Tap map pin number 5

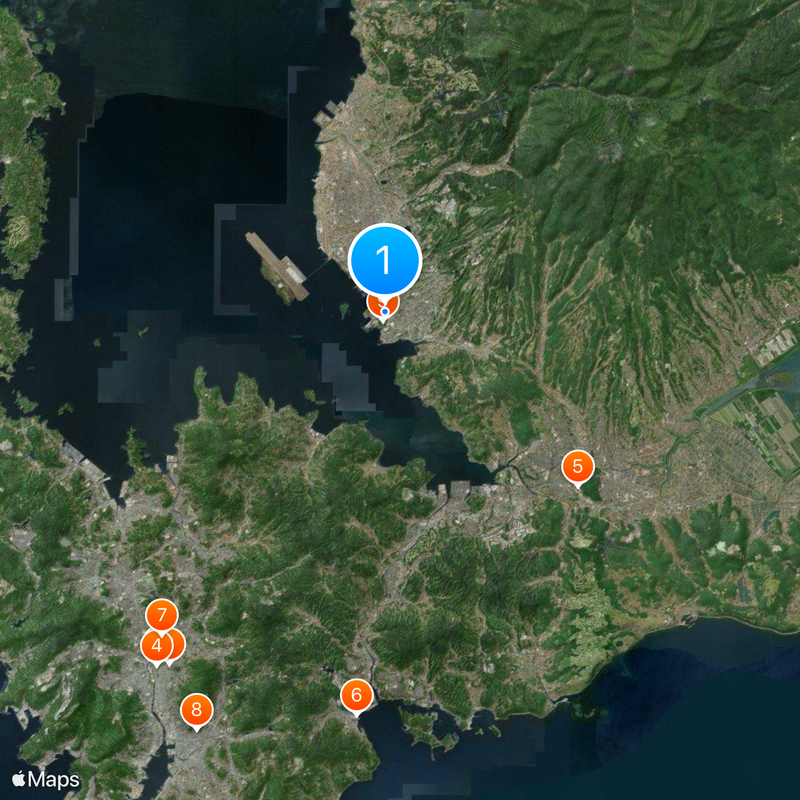point(577,466)
